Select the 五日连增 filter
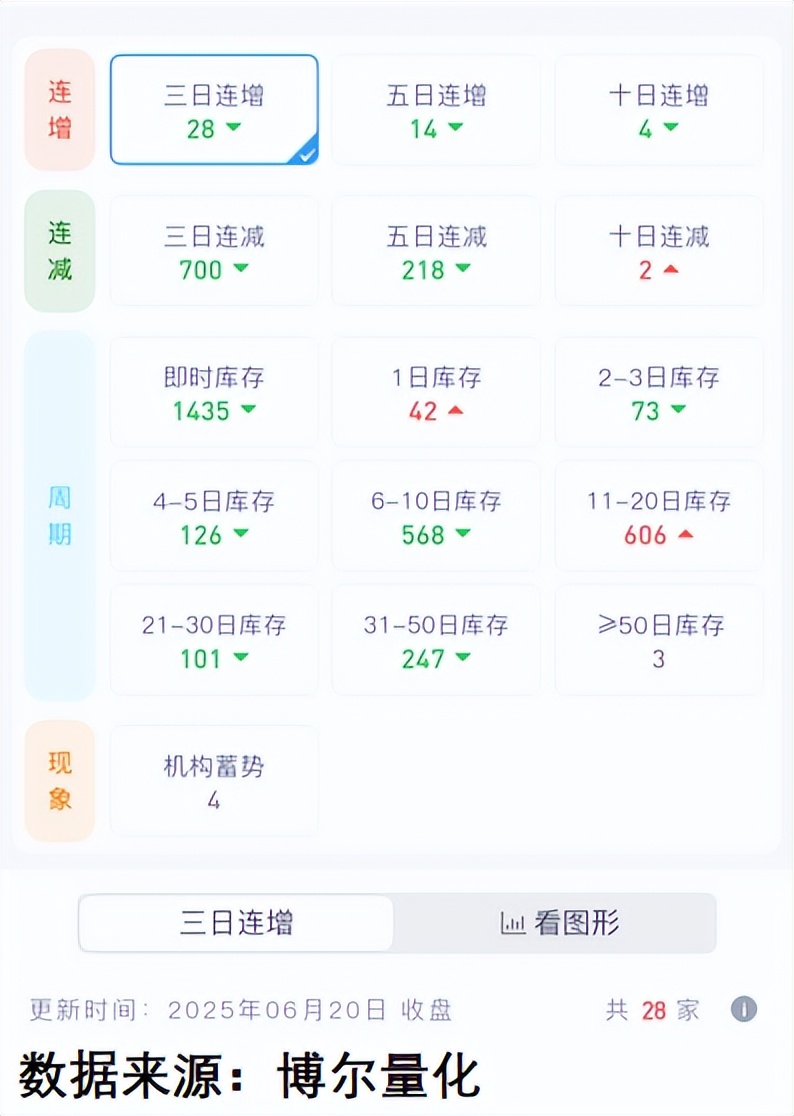The height and width of the screenshot is (1116, 794). click(436, 110)
